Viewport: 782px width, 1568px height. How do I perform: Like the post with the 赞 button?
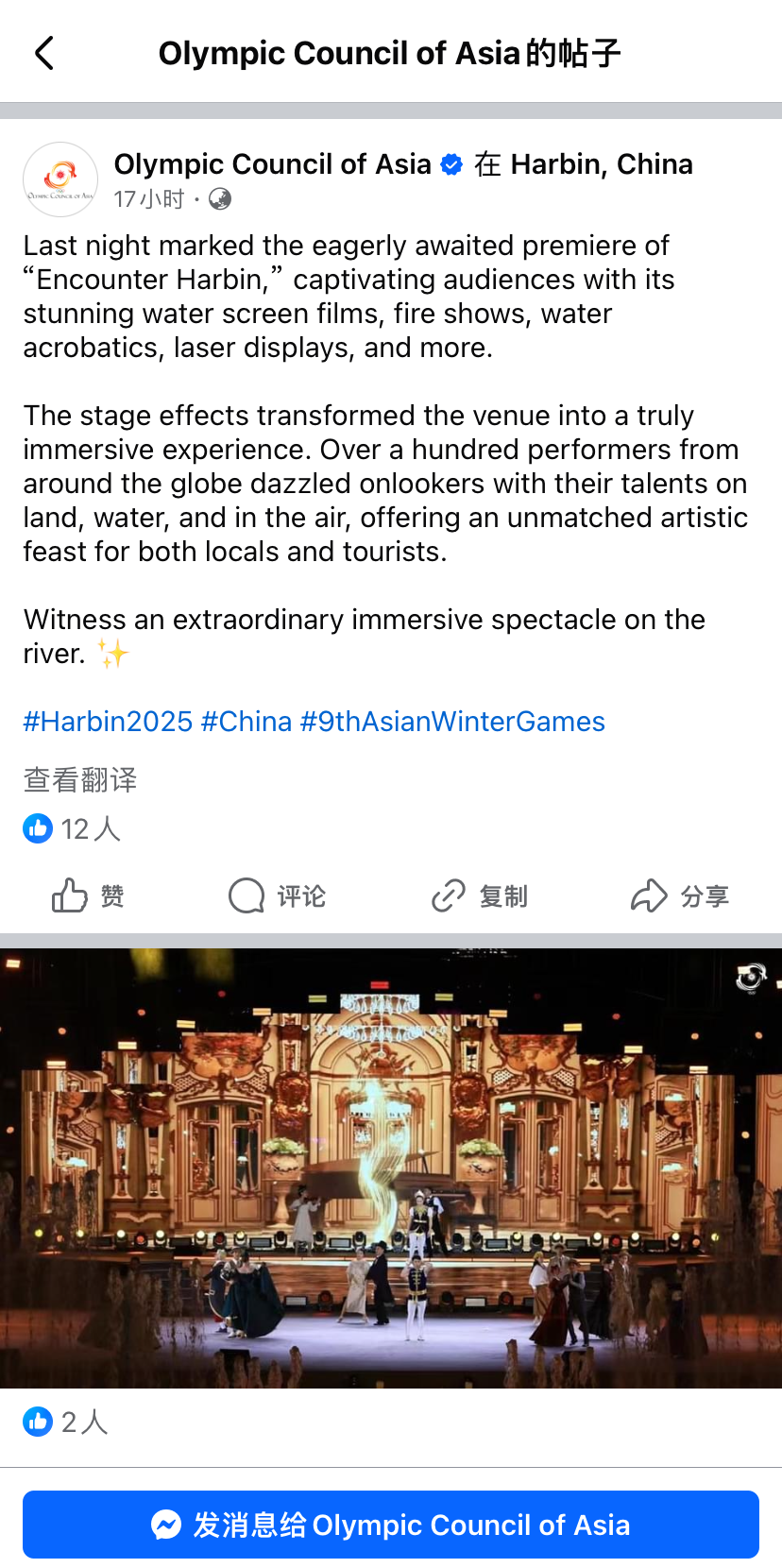tap(88, 895)
